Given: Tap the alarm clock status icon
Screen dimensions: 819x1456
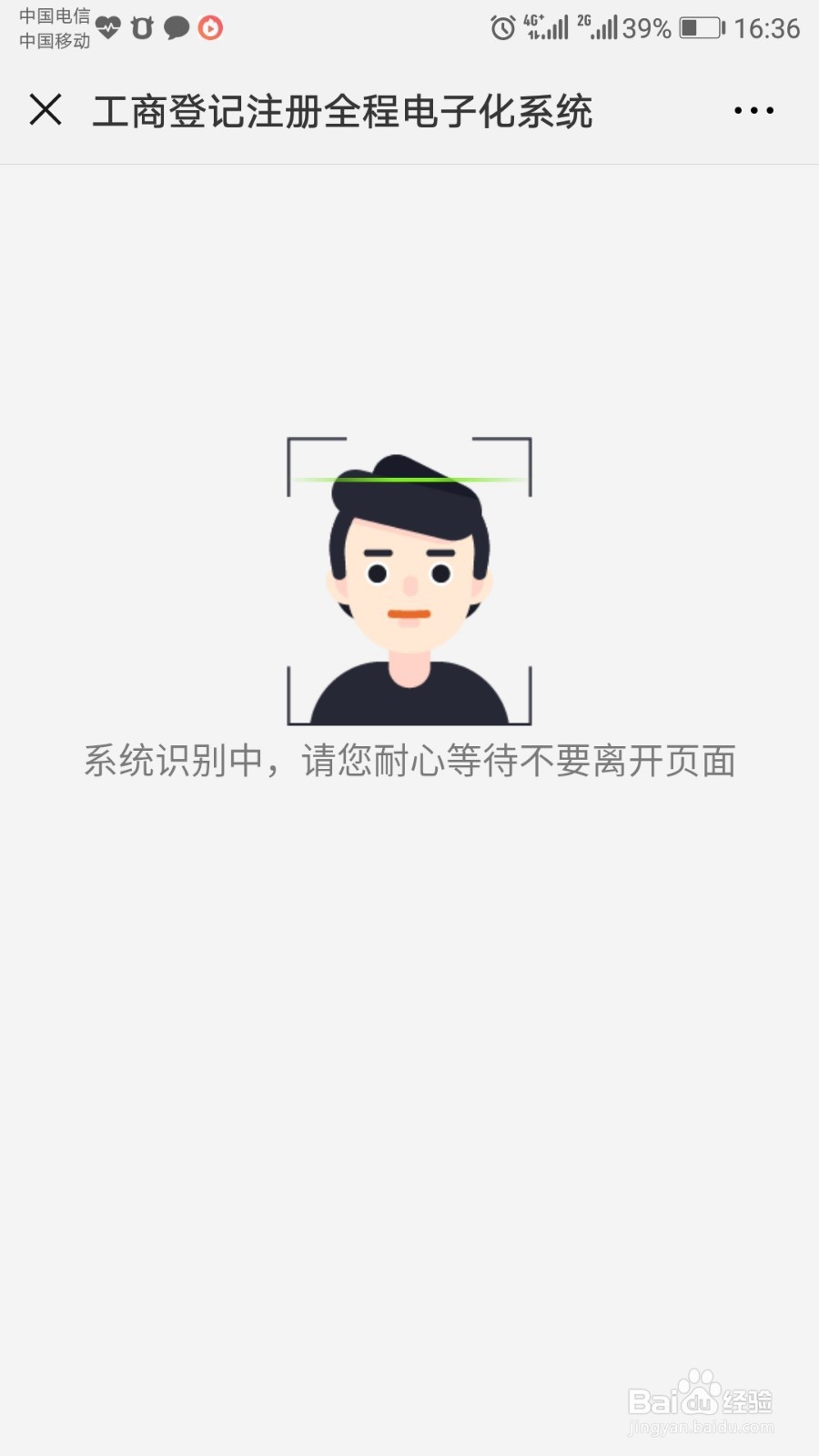Looking at the screenshot, I should point(502,28).
